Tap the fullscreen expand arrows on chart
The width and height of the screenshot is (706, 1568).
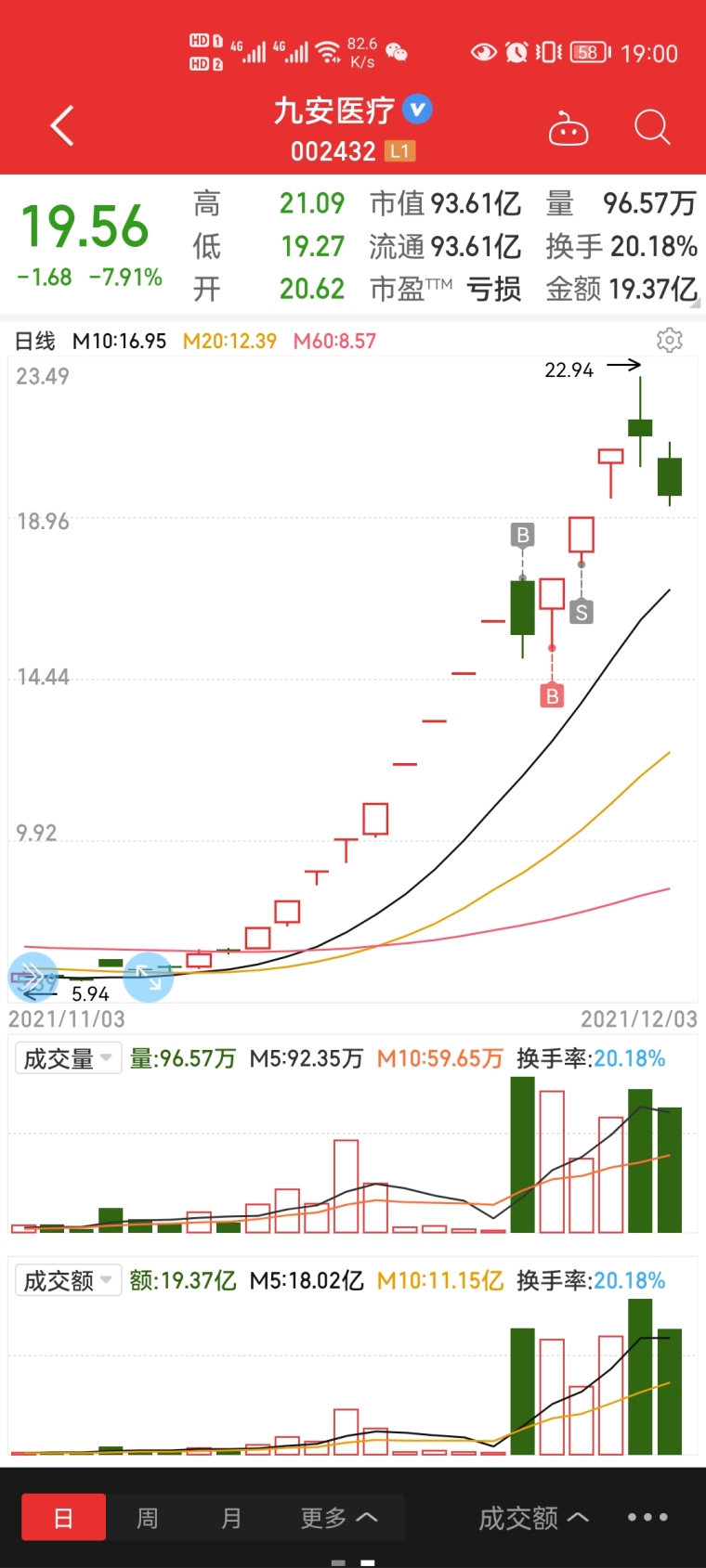click(x=149, y=977)
